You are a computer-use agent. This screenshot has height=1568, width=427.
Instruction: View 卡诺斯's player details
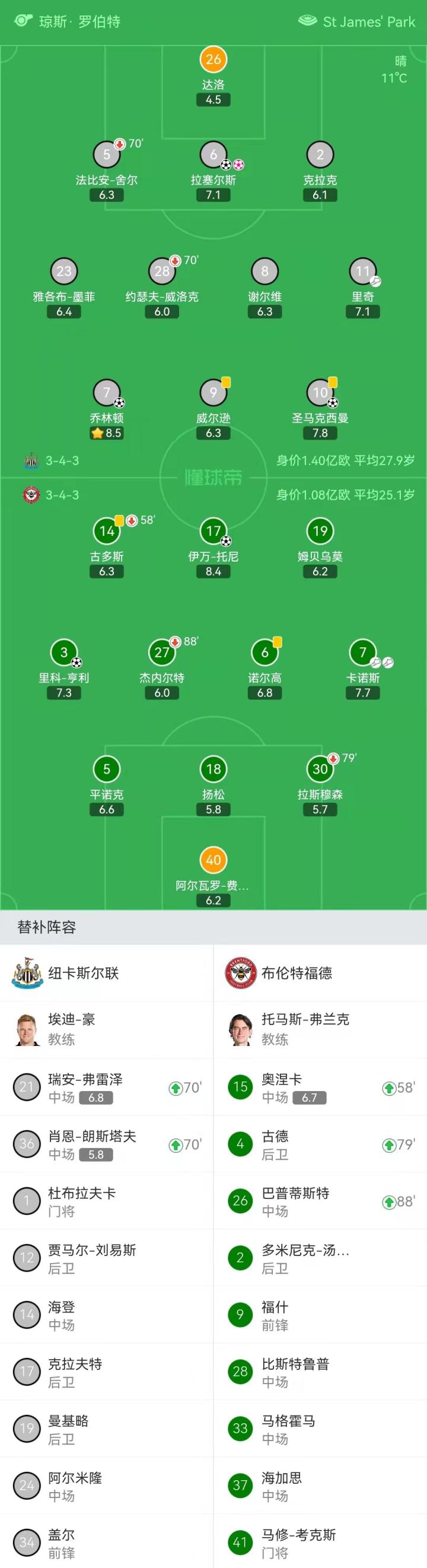coord(362,653)
